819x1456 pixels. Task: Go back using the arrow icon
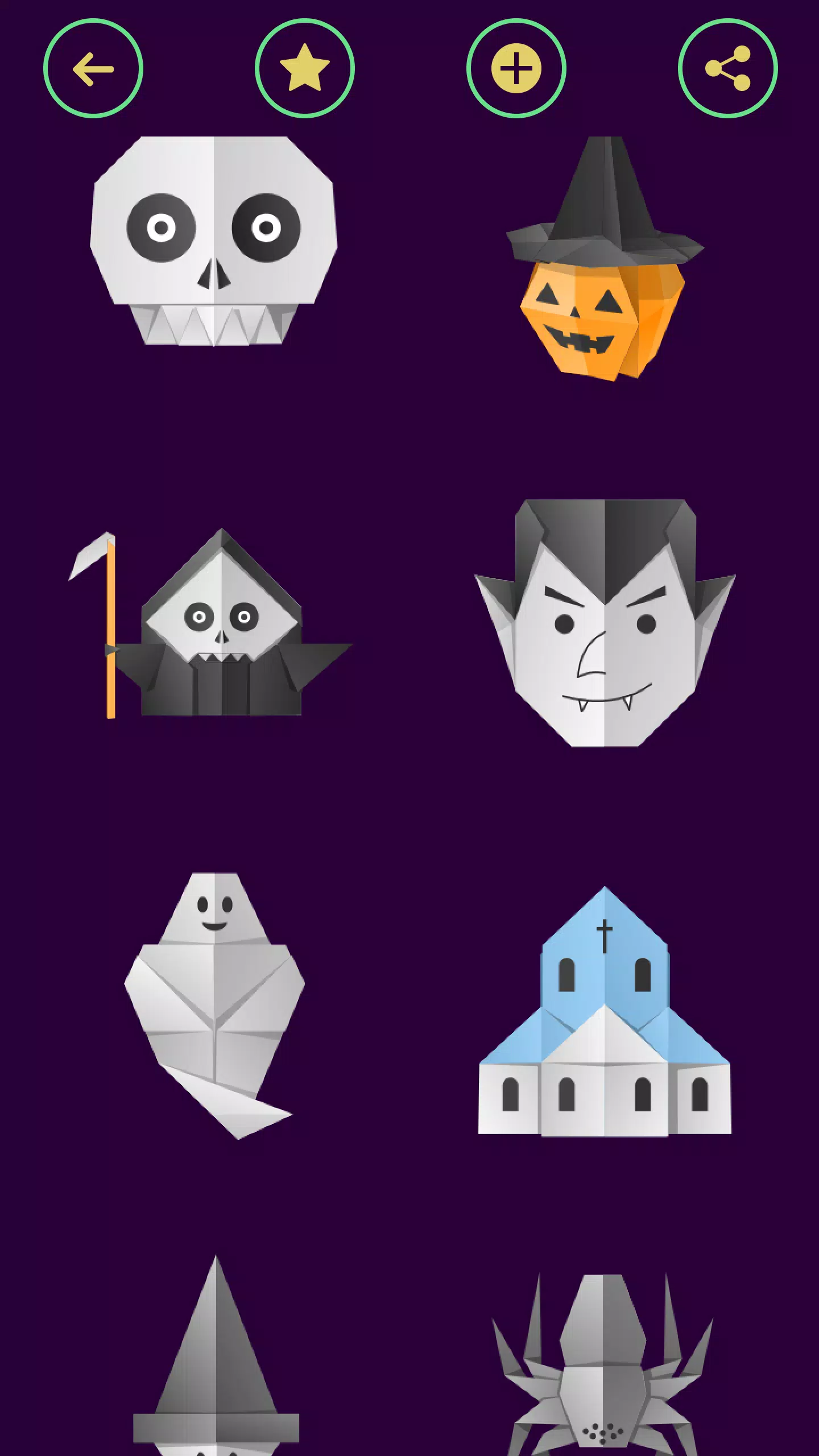[x=93, y=69]
